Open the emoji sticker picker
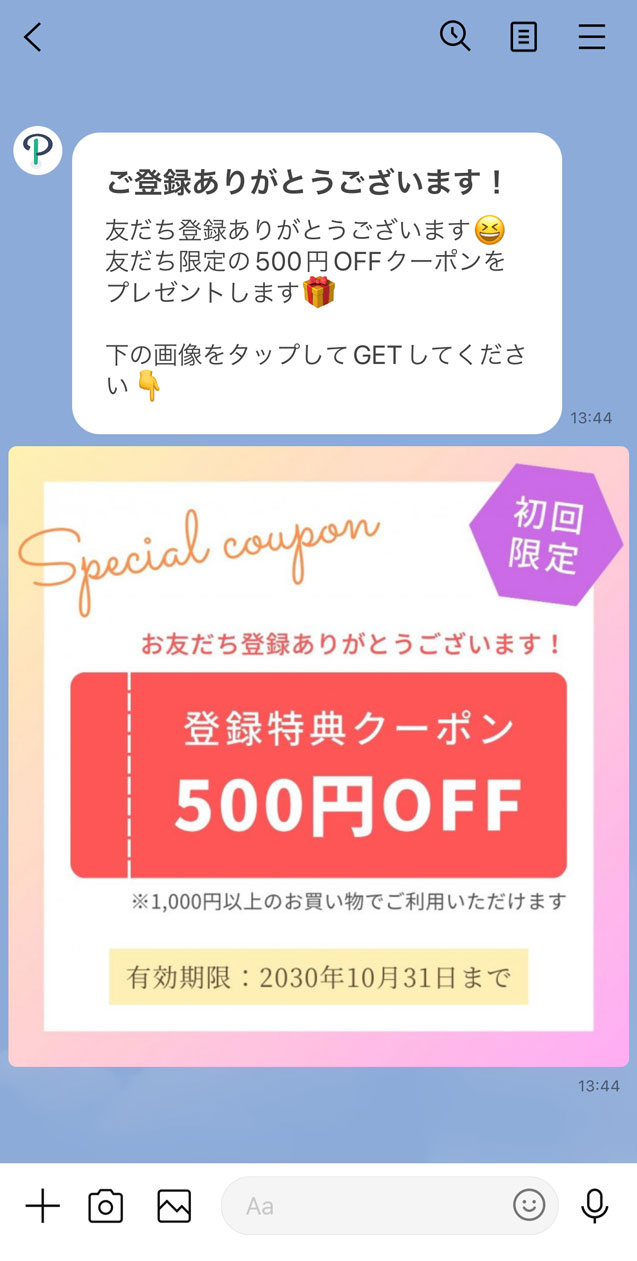Image resolution: width=637 pixels, height=1261 pixels. [529, 1205]
